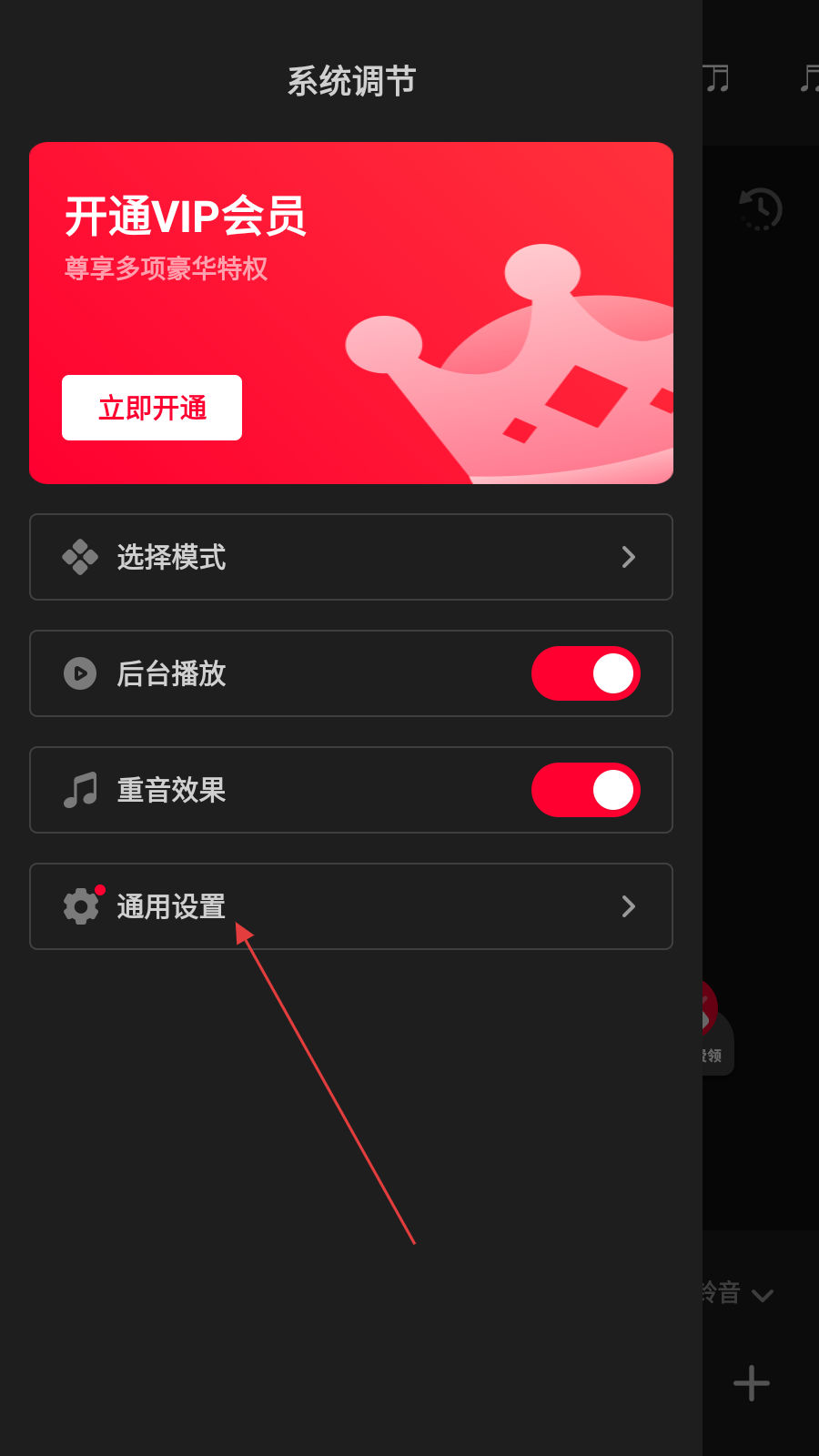
Task: Disable the 重音效果 toggle
Action: click(586, 790)
